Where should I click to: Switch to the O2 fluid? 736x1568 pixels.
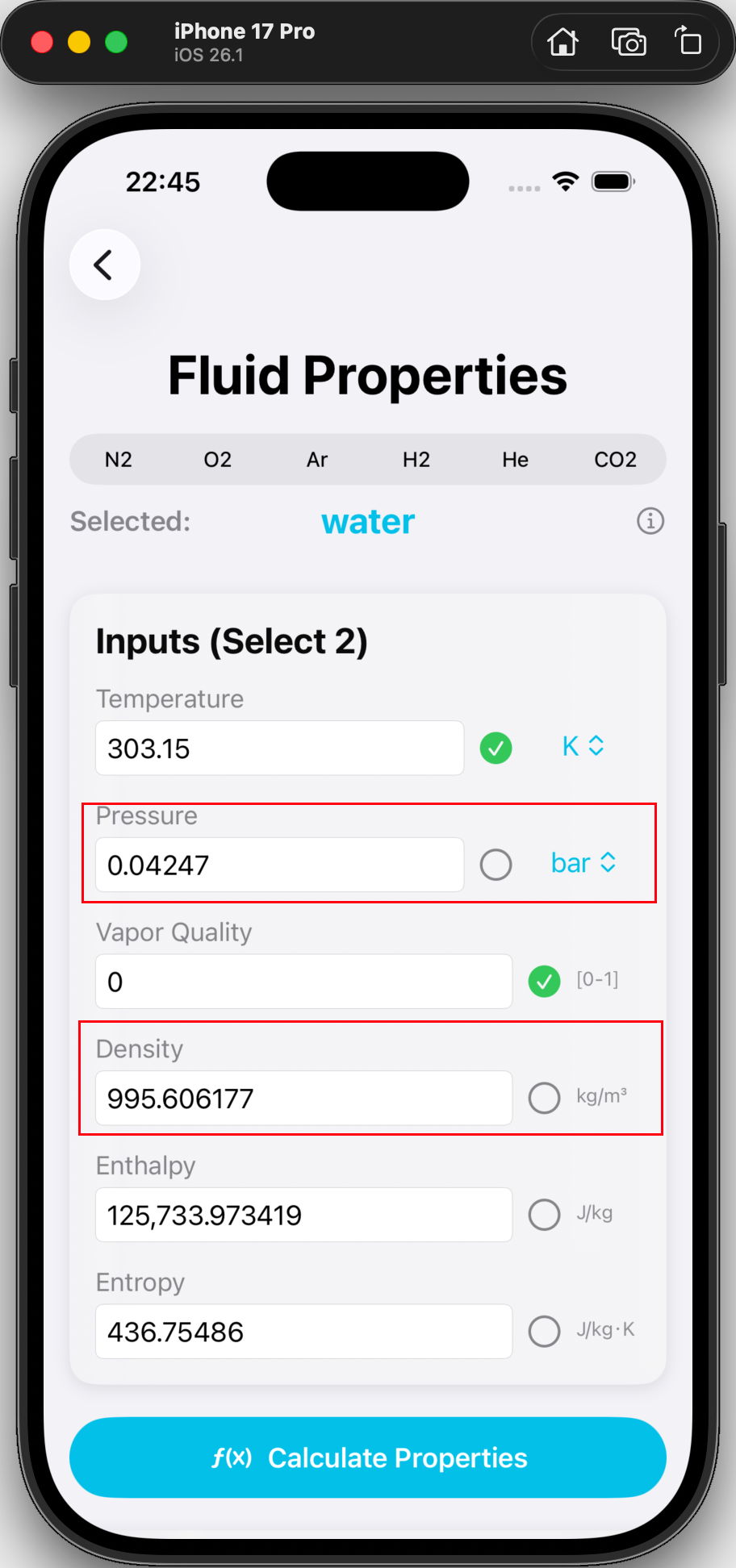(x=218, y=460)
